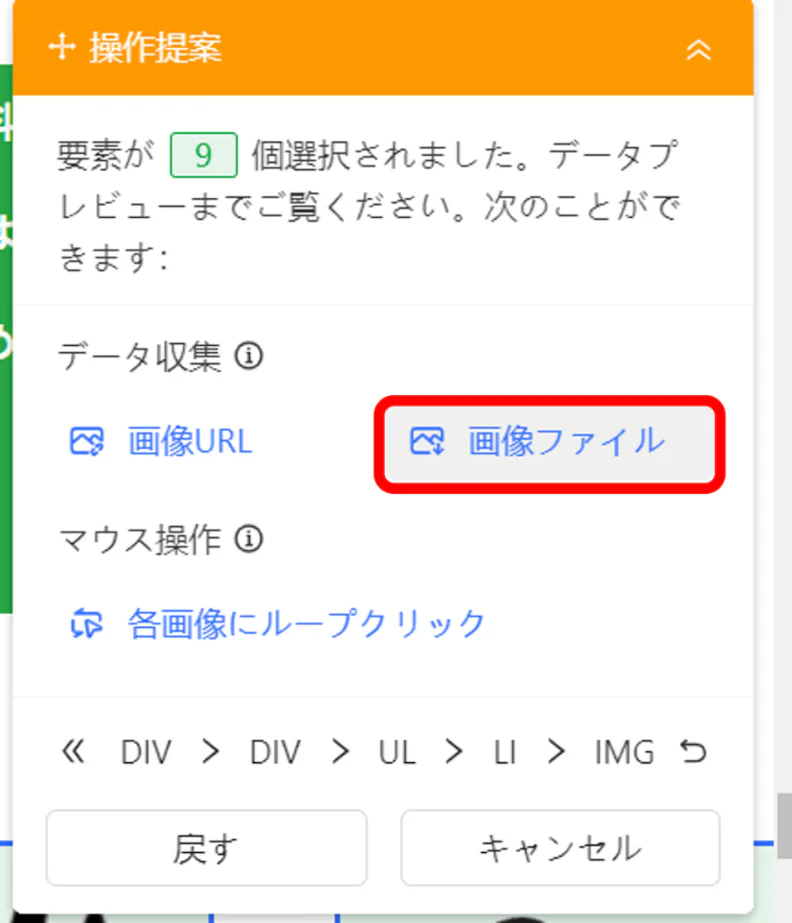792x923 pixels.
Task: Tap the double left arrow in the breadcrumb
Action: (x=73, y=752)
